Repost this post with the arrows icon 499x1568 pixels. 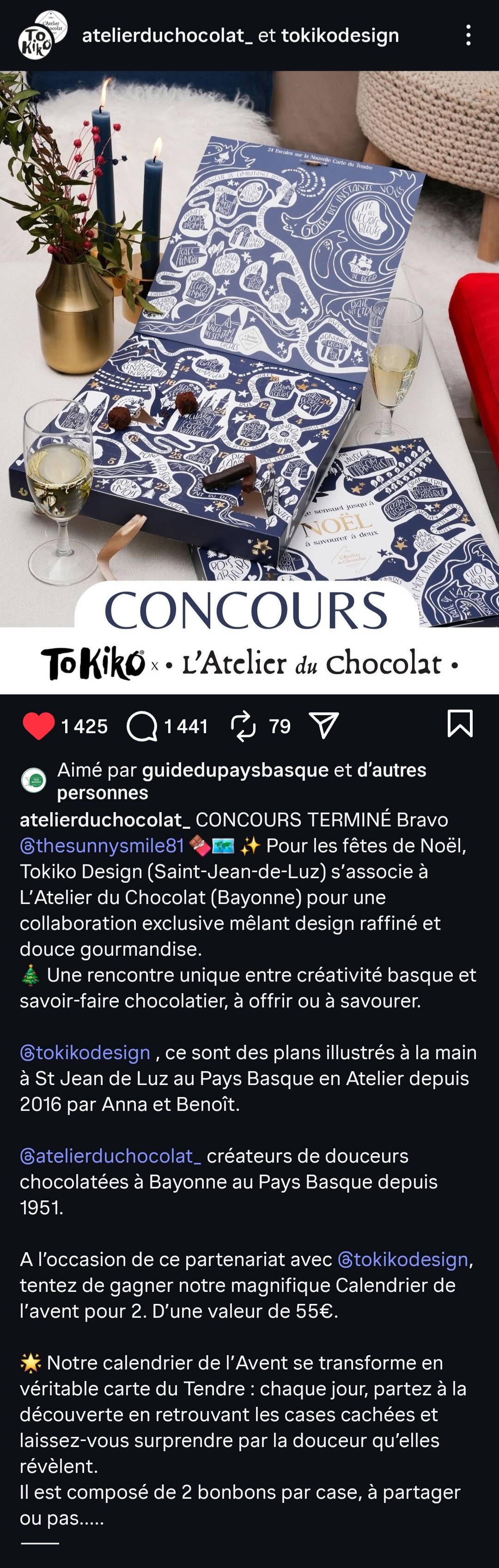pos(243,725)
